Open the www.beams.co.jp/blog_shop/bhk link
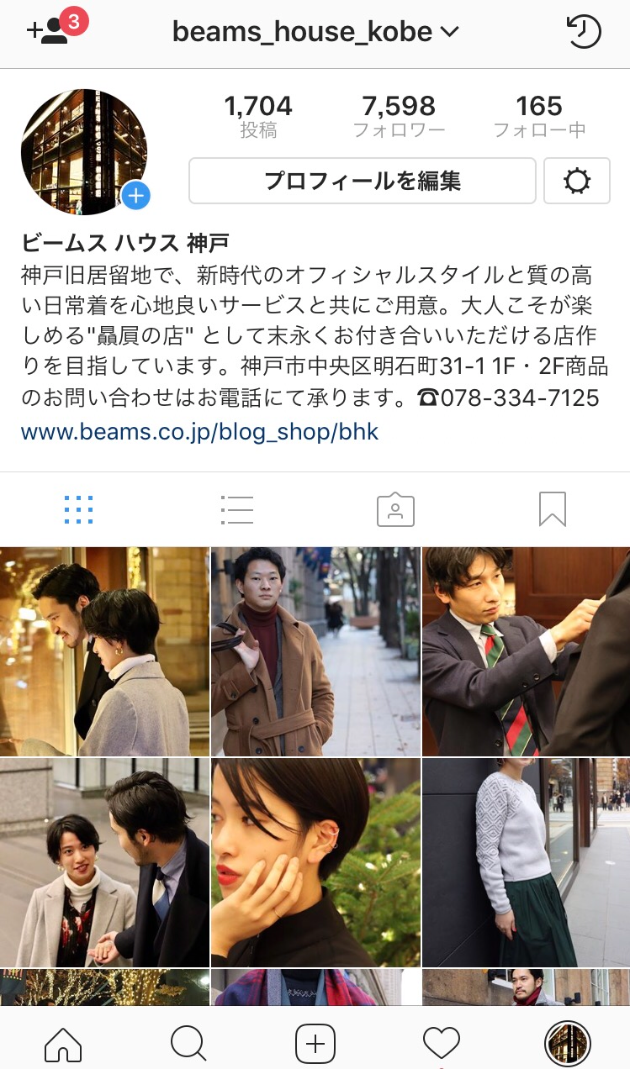This screenshot has height=1069, width=630. tap(199, 432)
